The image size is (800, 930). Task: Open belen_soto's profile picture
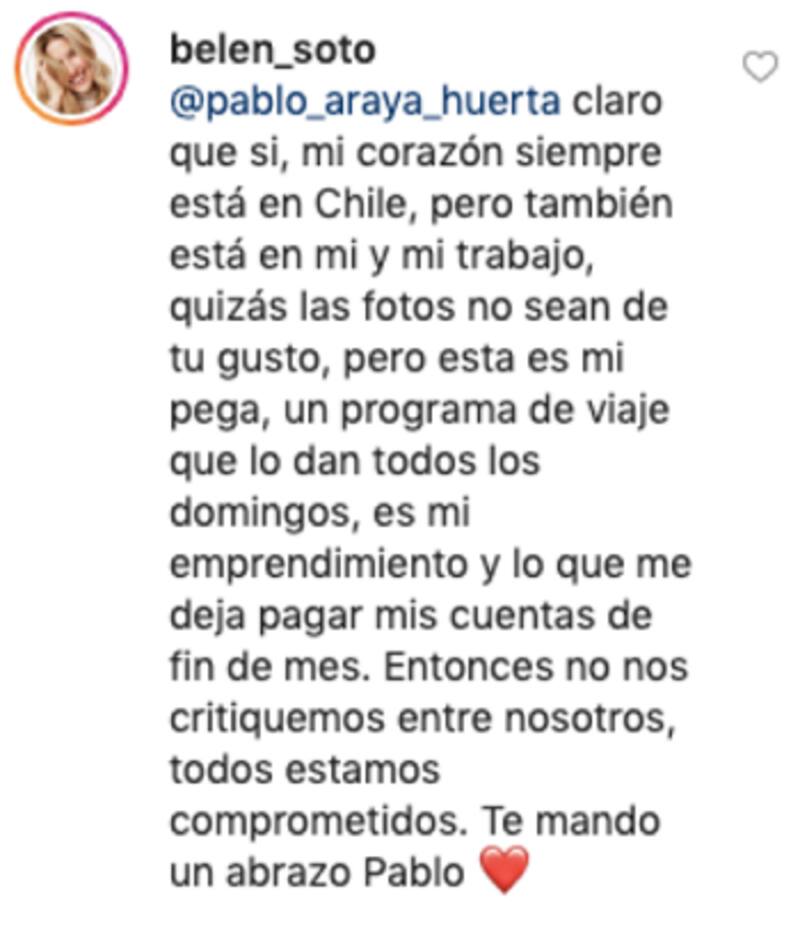click(x=71, y=68)
